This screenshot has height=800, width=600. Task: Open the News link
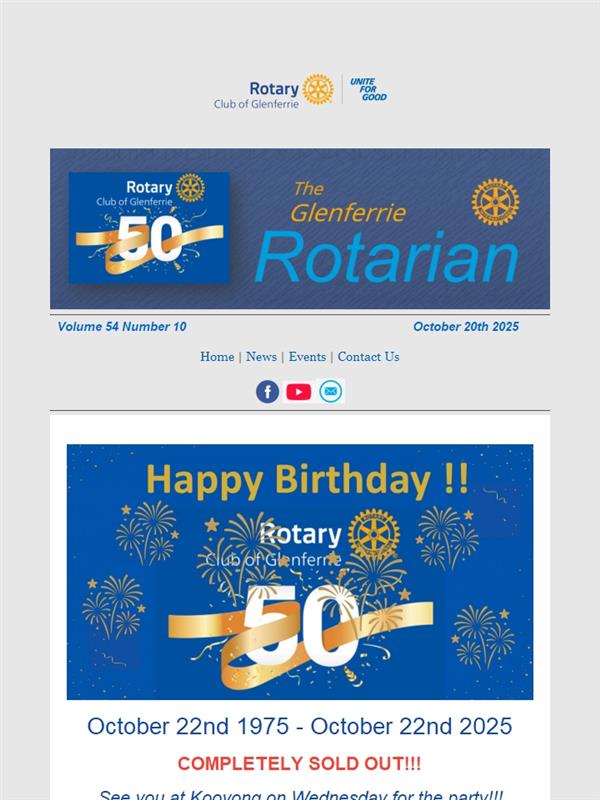click(x=261, y=357)
